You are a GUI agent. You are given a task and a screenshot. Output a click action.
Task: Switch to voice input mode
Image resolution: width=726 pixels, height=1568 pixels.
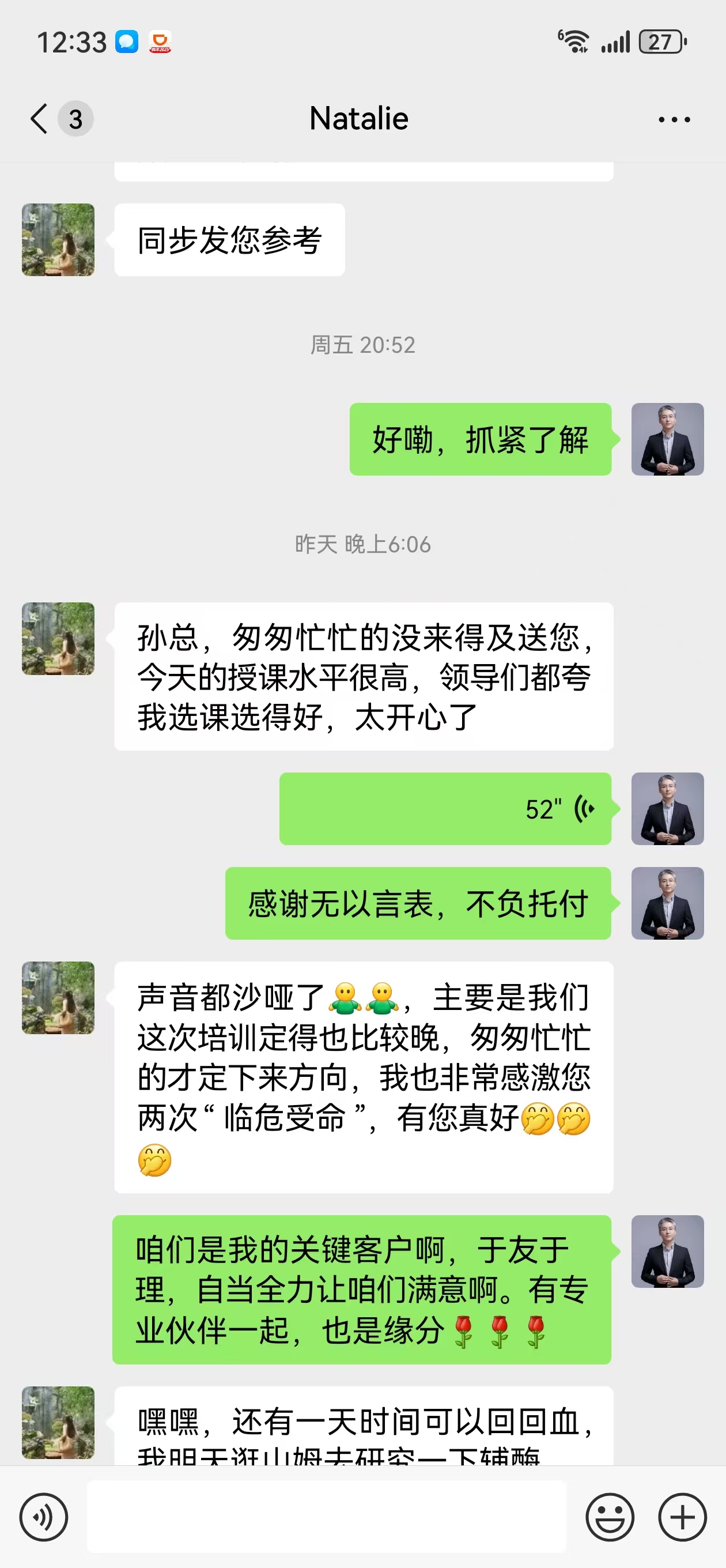click(43, 1517)
